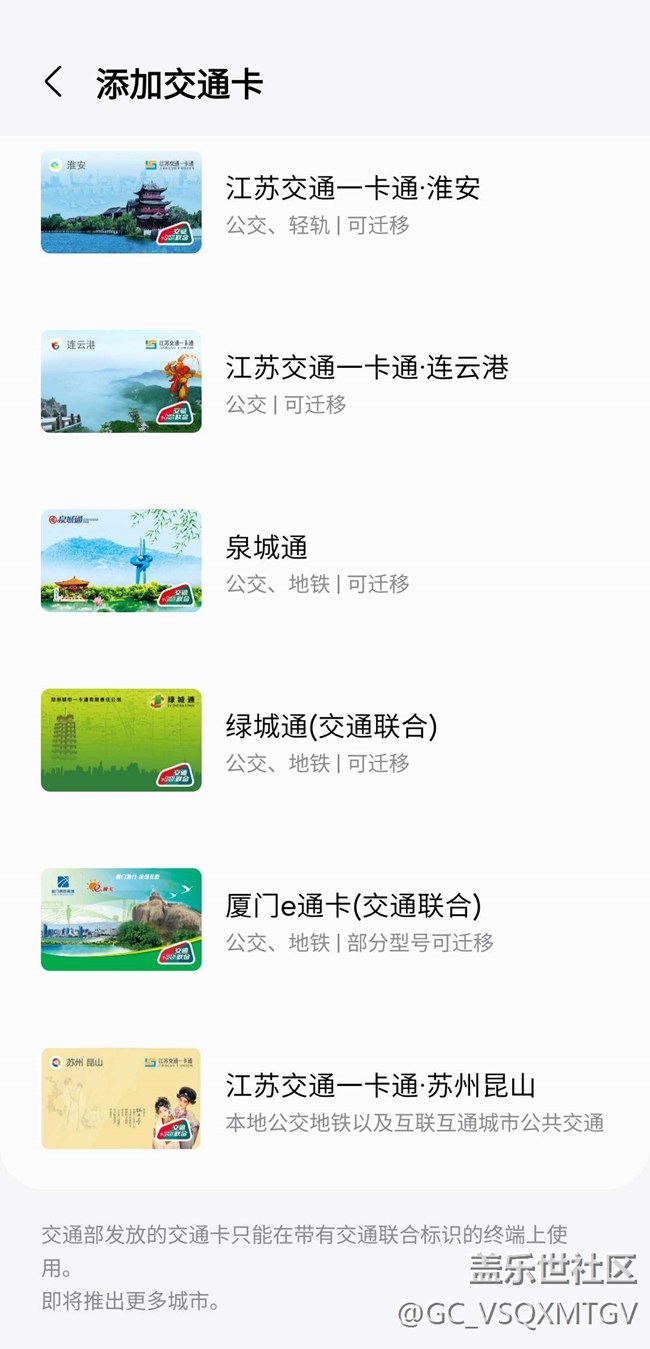Pick 江苏交通一卡通·苏州昆山 card
This screenshot has height=1349, width=650.
pos(325,1098)
